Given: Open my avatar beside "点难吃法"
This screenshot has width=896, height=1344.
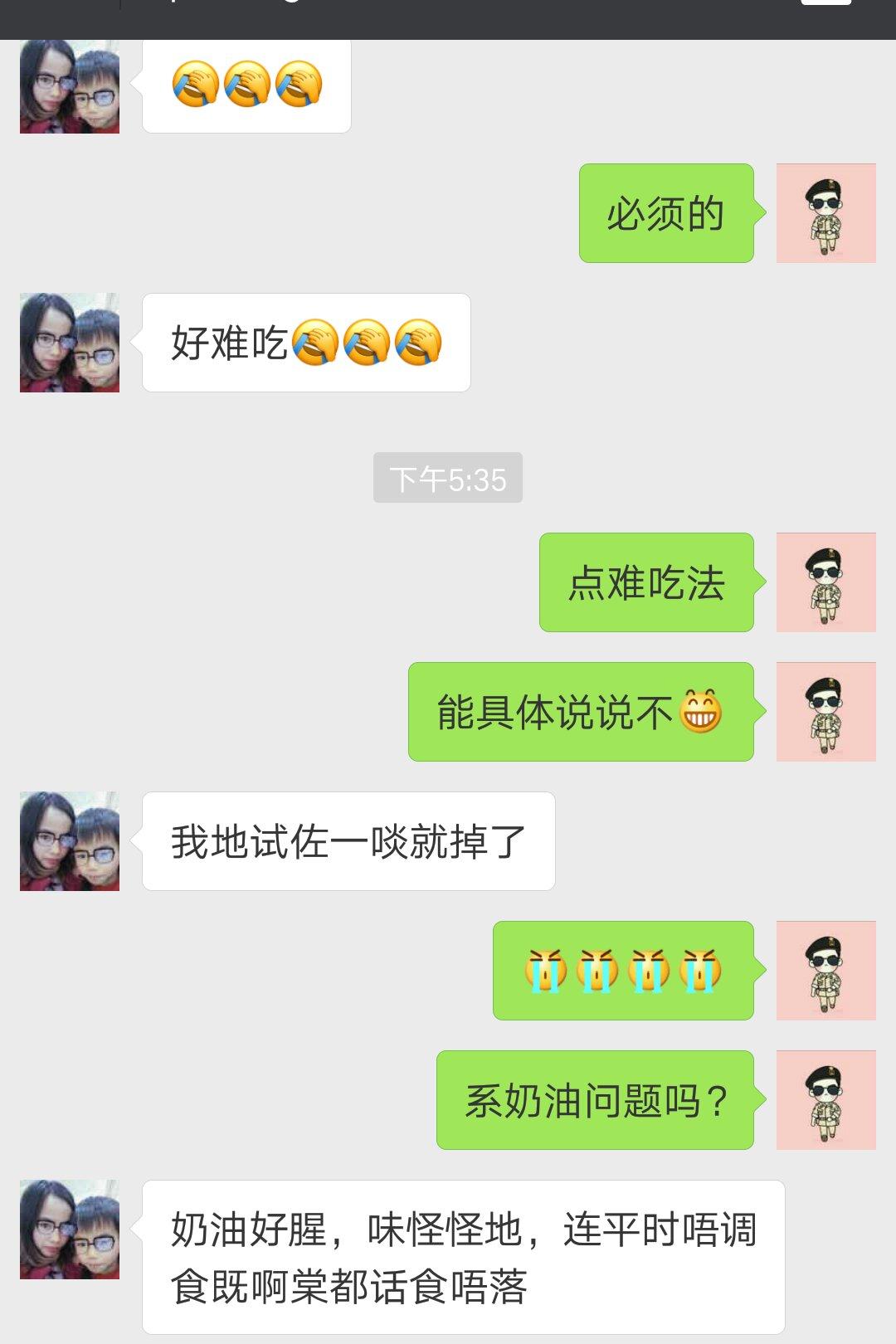Looking at the screenshot, I should click(825, 582).
